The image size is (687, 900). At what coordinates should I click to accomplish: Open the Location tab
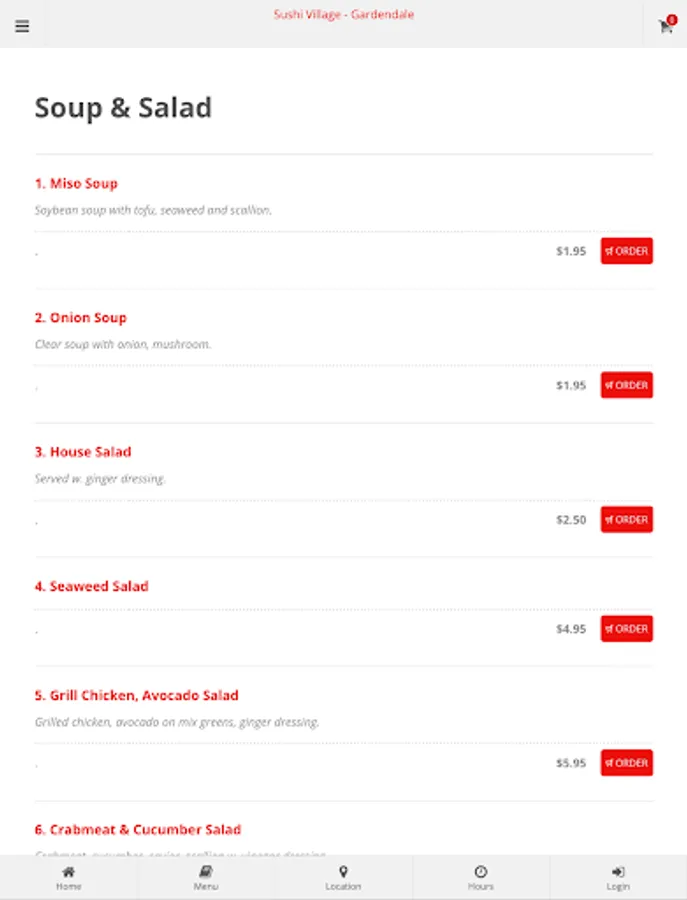tap(343, 878)
